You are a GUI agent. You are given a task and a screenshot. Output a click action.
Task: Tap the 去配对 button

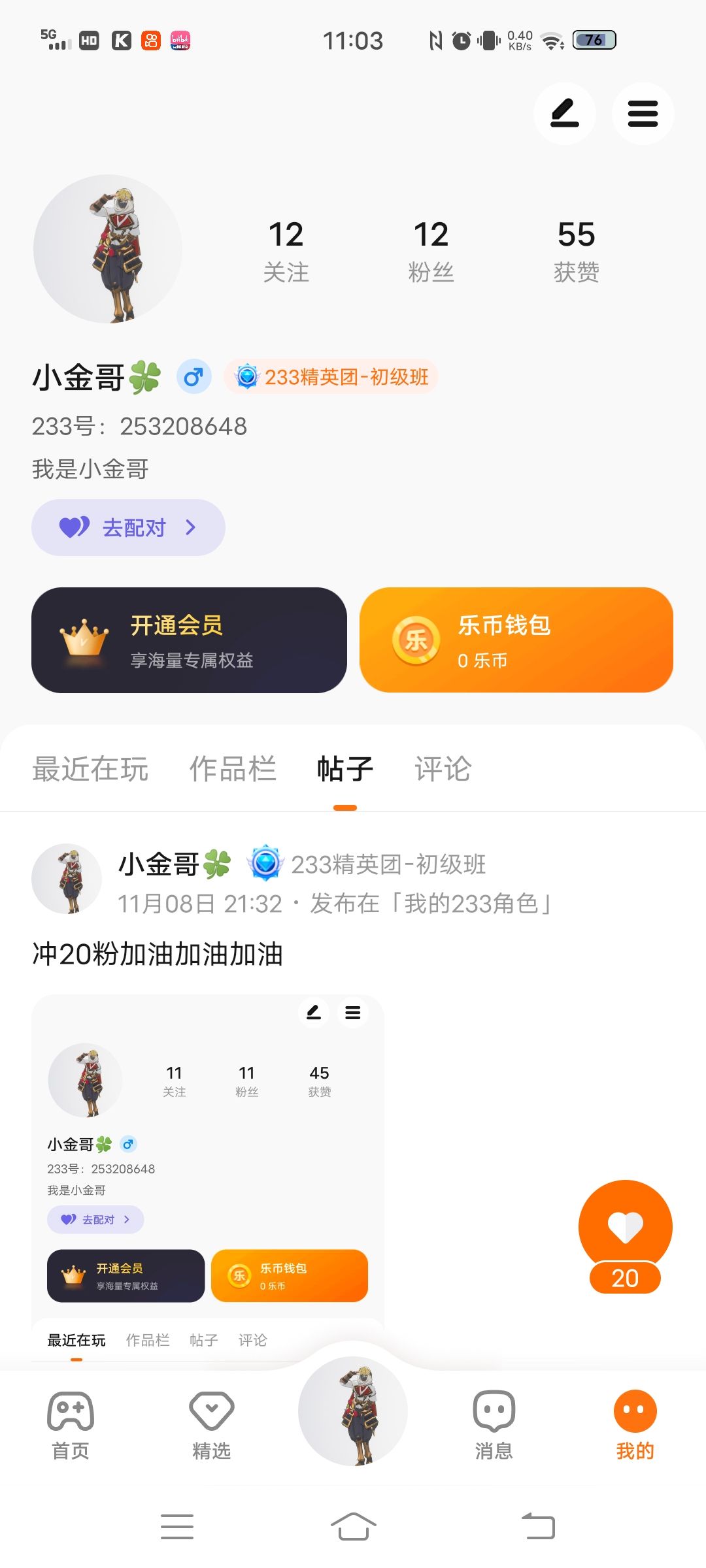(128, 527)
